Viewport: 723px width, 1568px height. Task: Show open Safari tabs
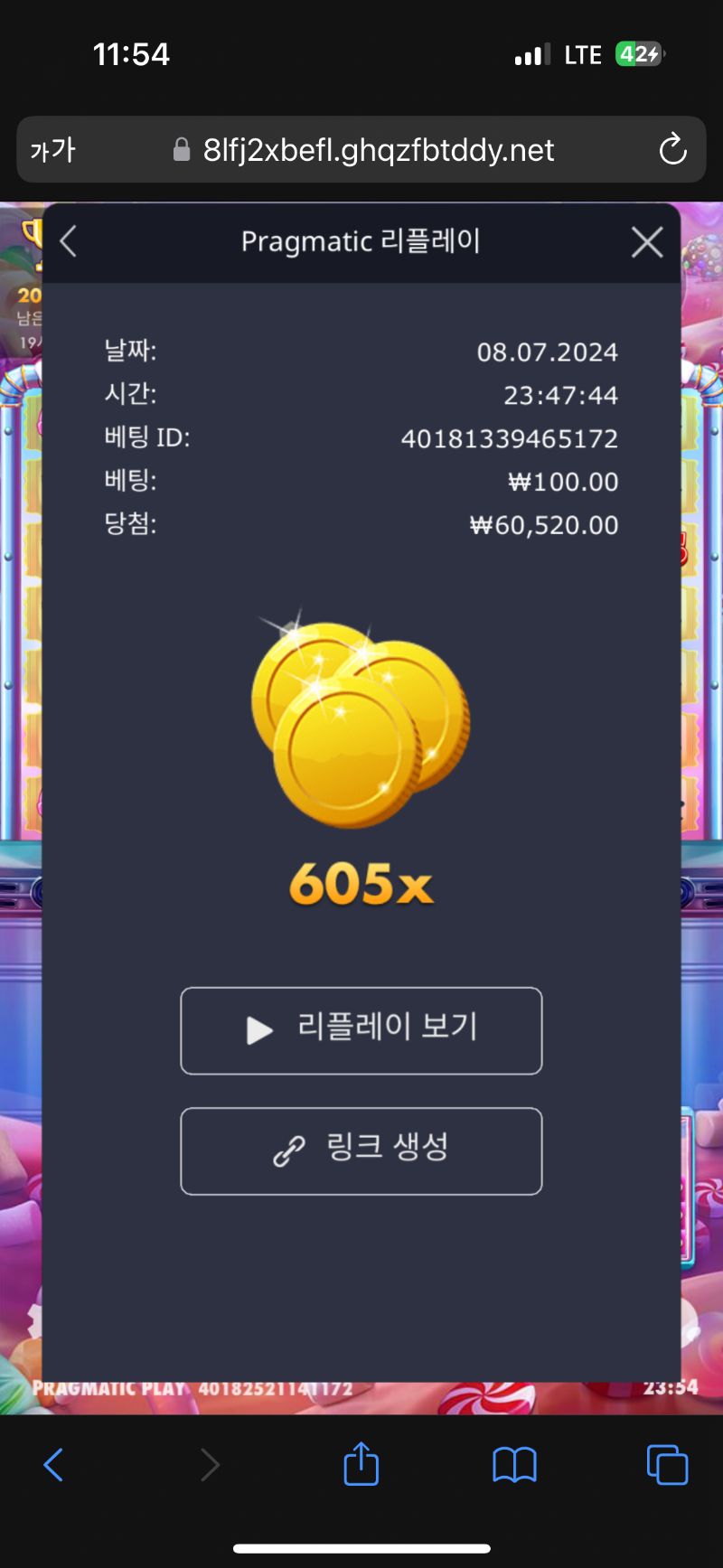point(667,1465)
